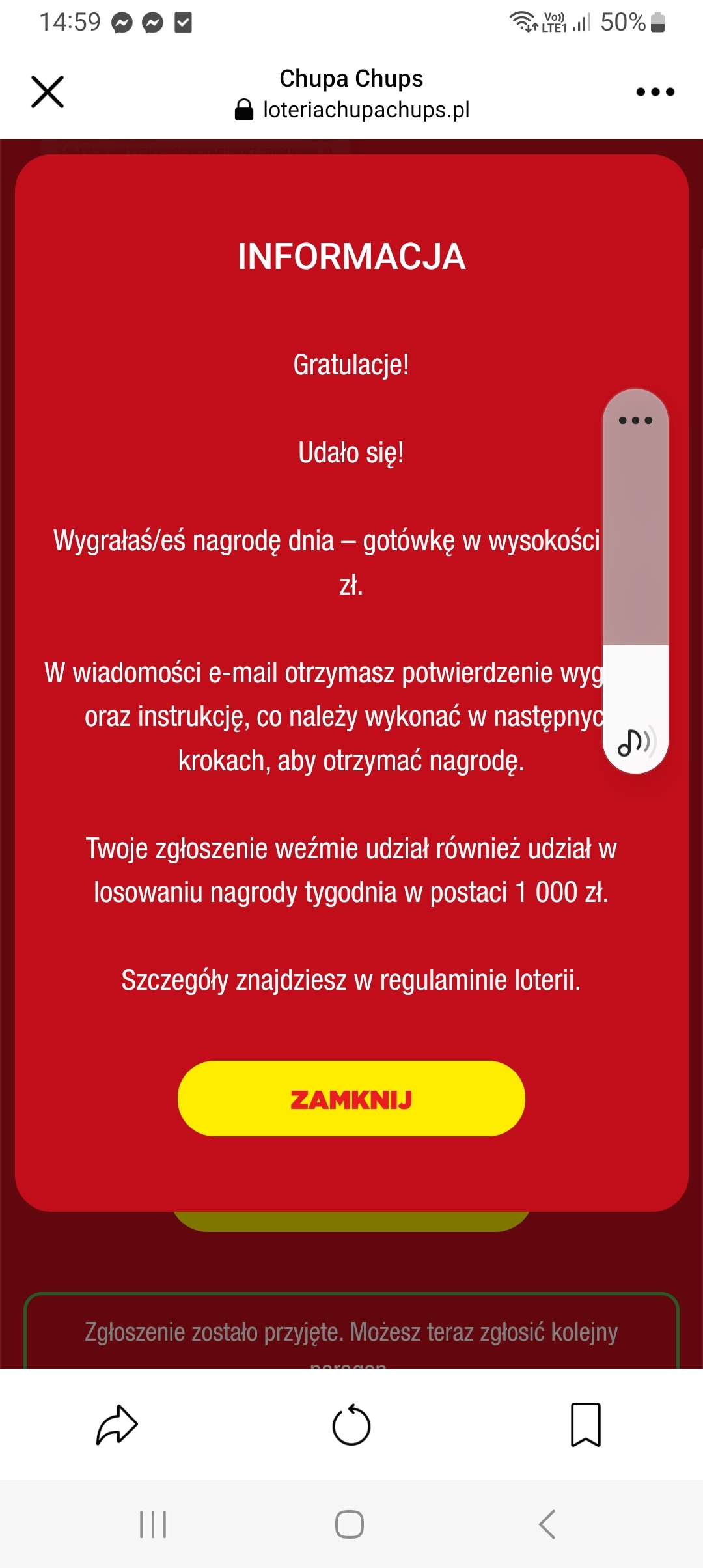The image size is (703, 1568).
Task: Go back using system navigation
Action: 547,1524
